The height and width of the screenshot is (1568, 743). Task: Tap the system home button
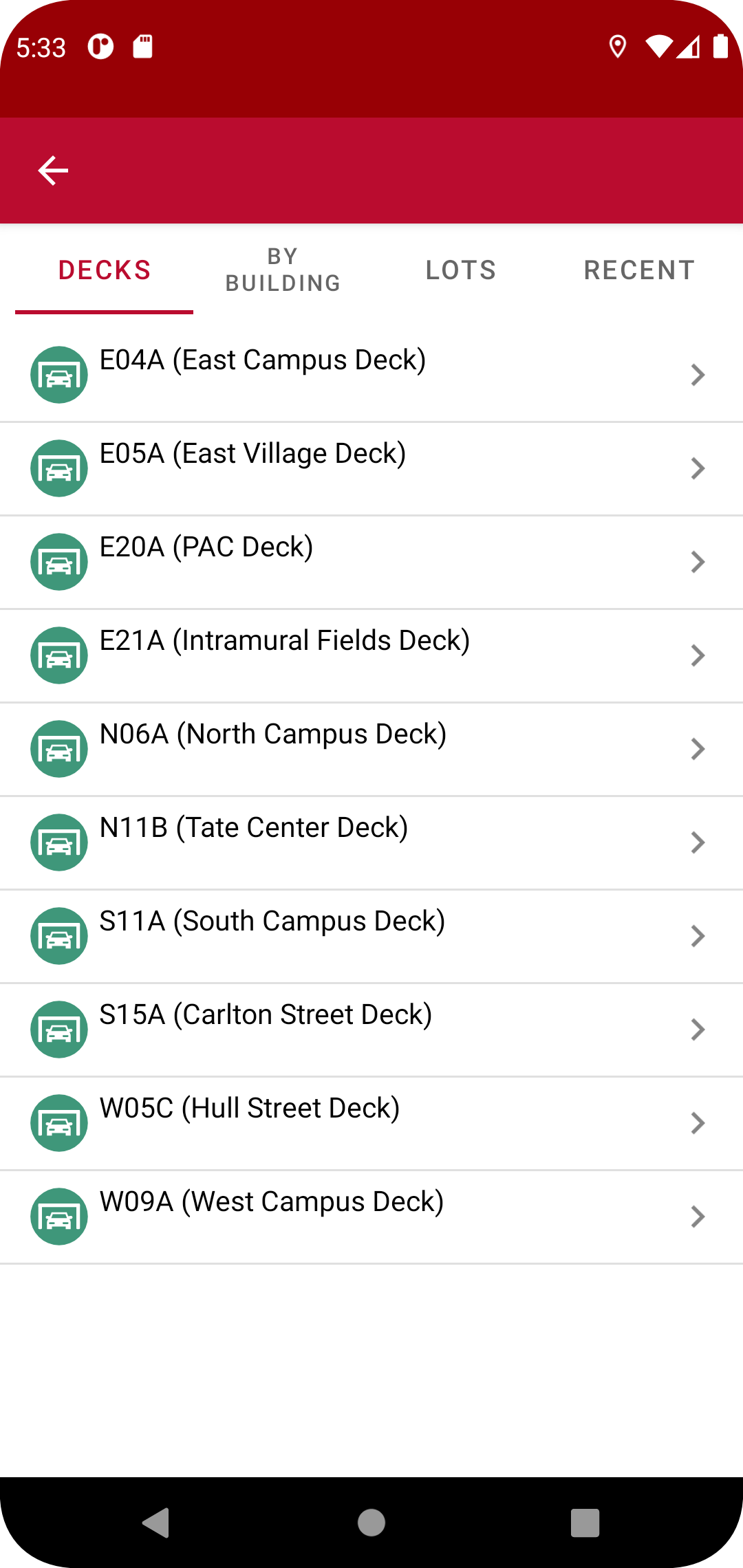371,1523
